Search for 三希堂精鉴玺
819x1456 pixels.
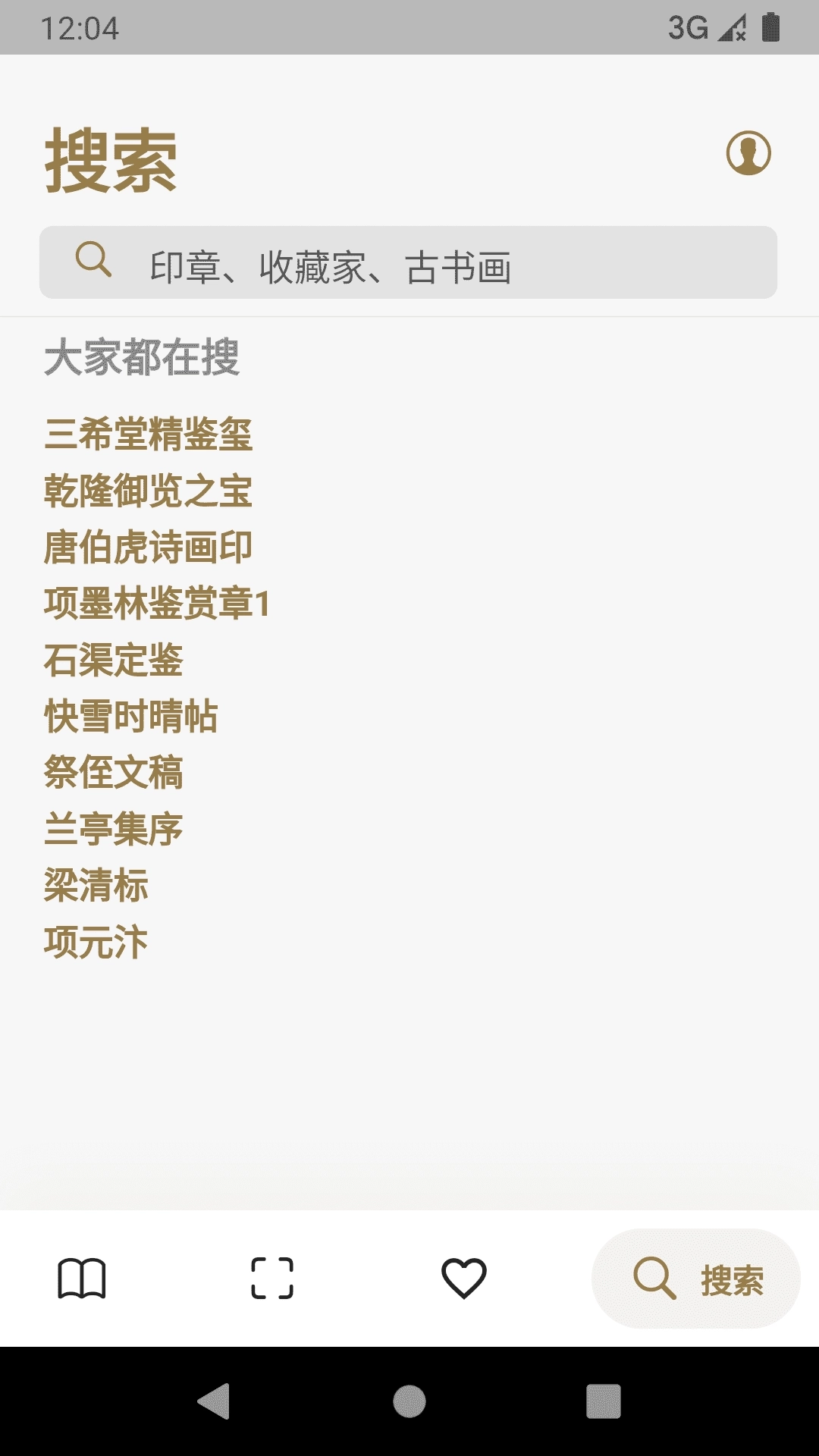point(150,435)
